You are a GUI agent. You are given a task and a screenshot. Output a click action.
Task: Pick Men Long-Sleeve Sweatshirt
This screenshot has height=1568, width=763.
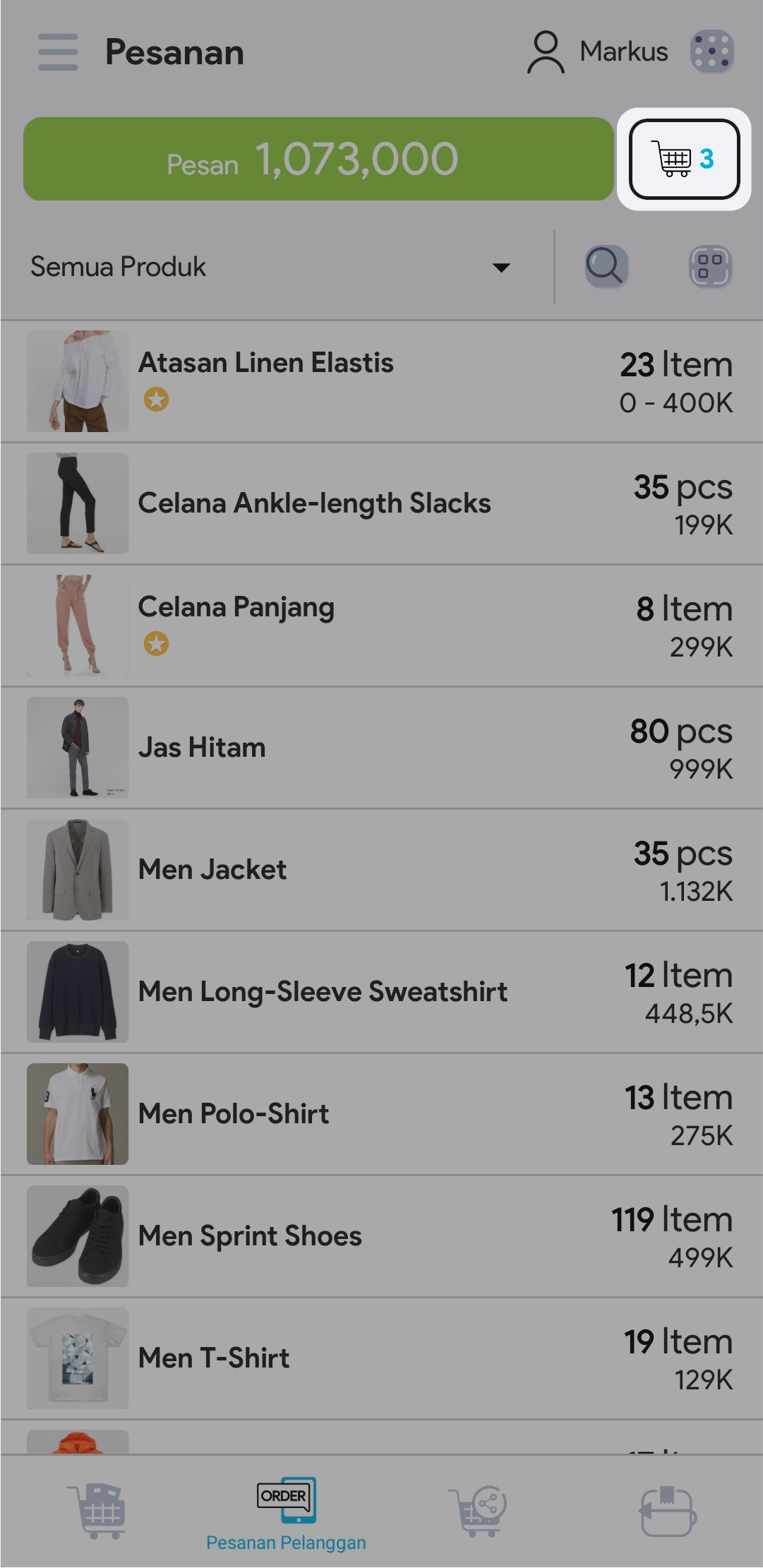(x=381, y=992)
